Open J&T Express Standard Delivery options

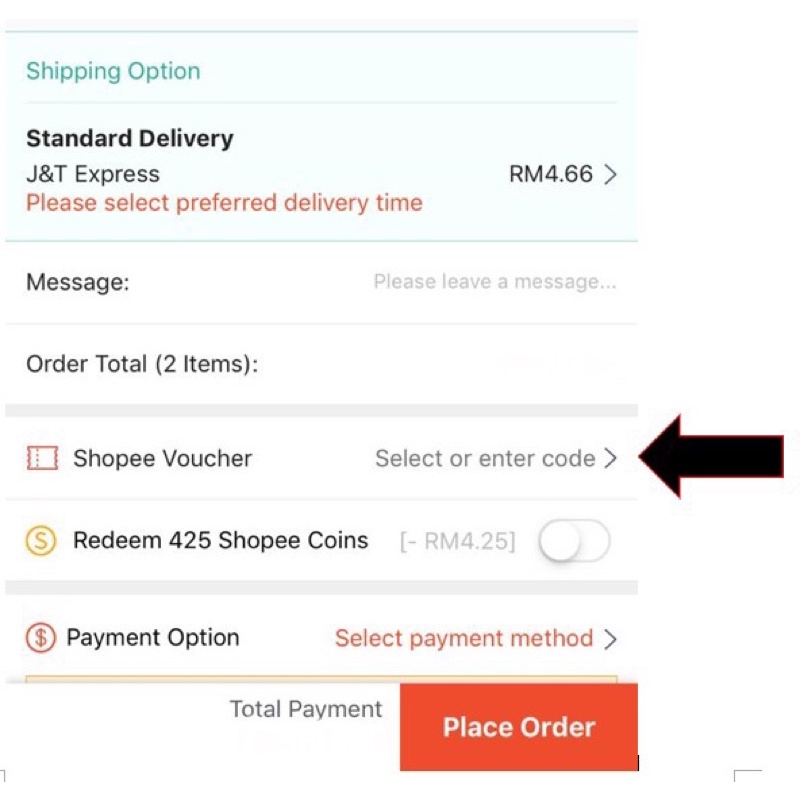321,171
